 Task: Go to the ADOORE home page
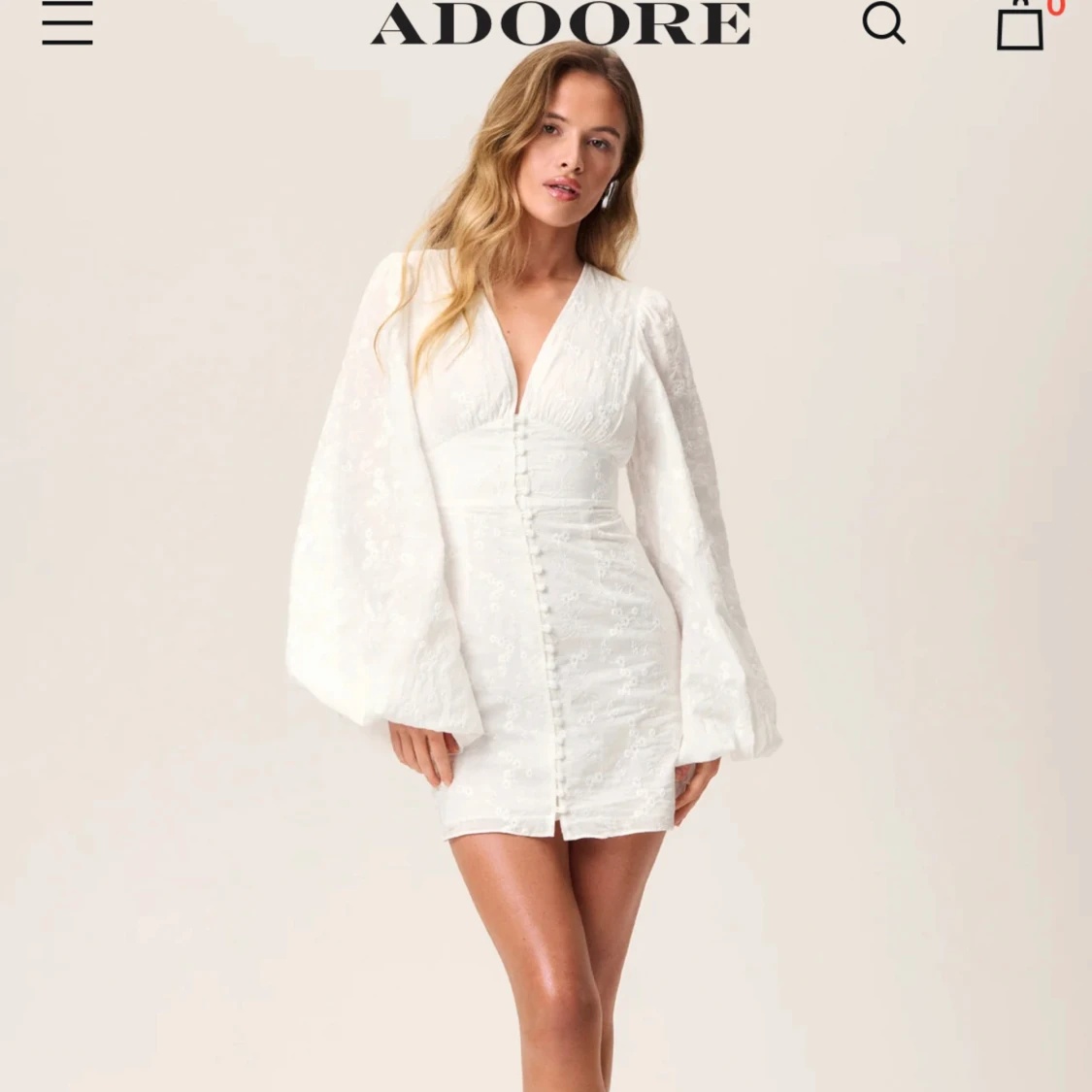point(561,23)
